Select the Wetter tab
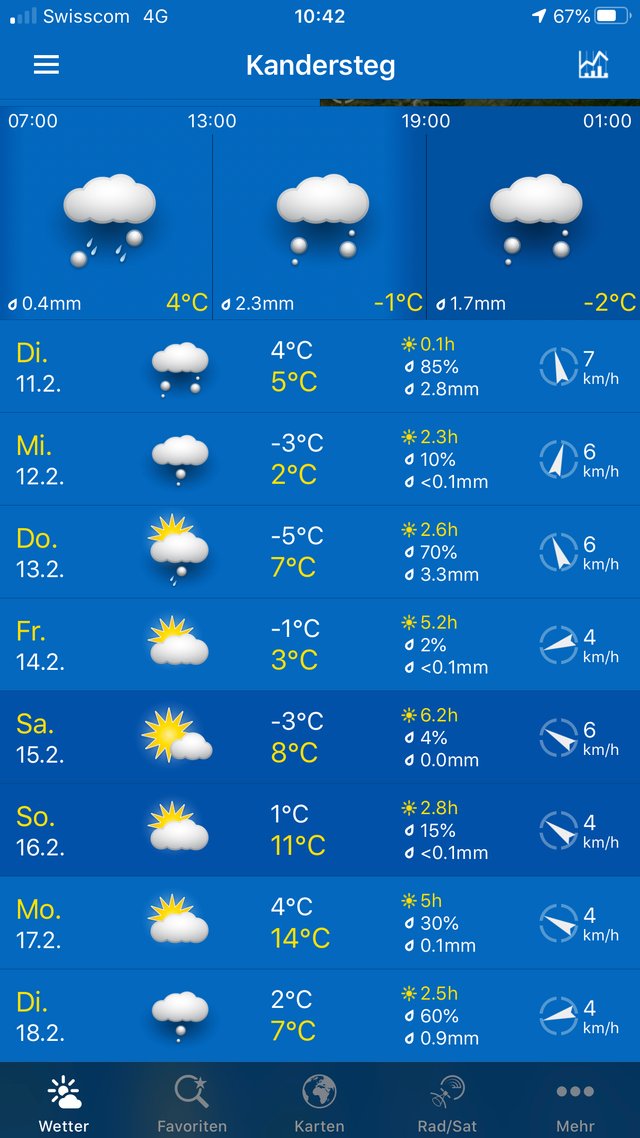This screenshot has height=1138, width=640. coord(64,1102)
